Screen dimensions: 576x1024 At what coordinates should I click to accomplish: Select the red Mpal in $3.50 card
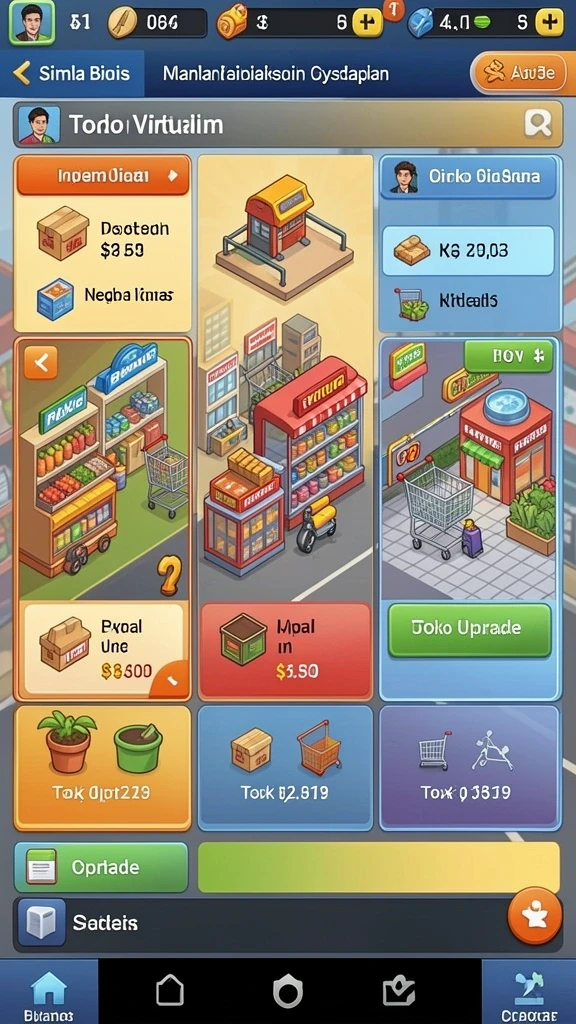tap(285, 650)
